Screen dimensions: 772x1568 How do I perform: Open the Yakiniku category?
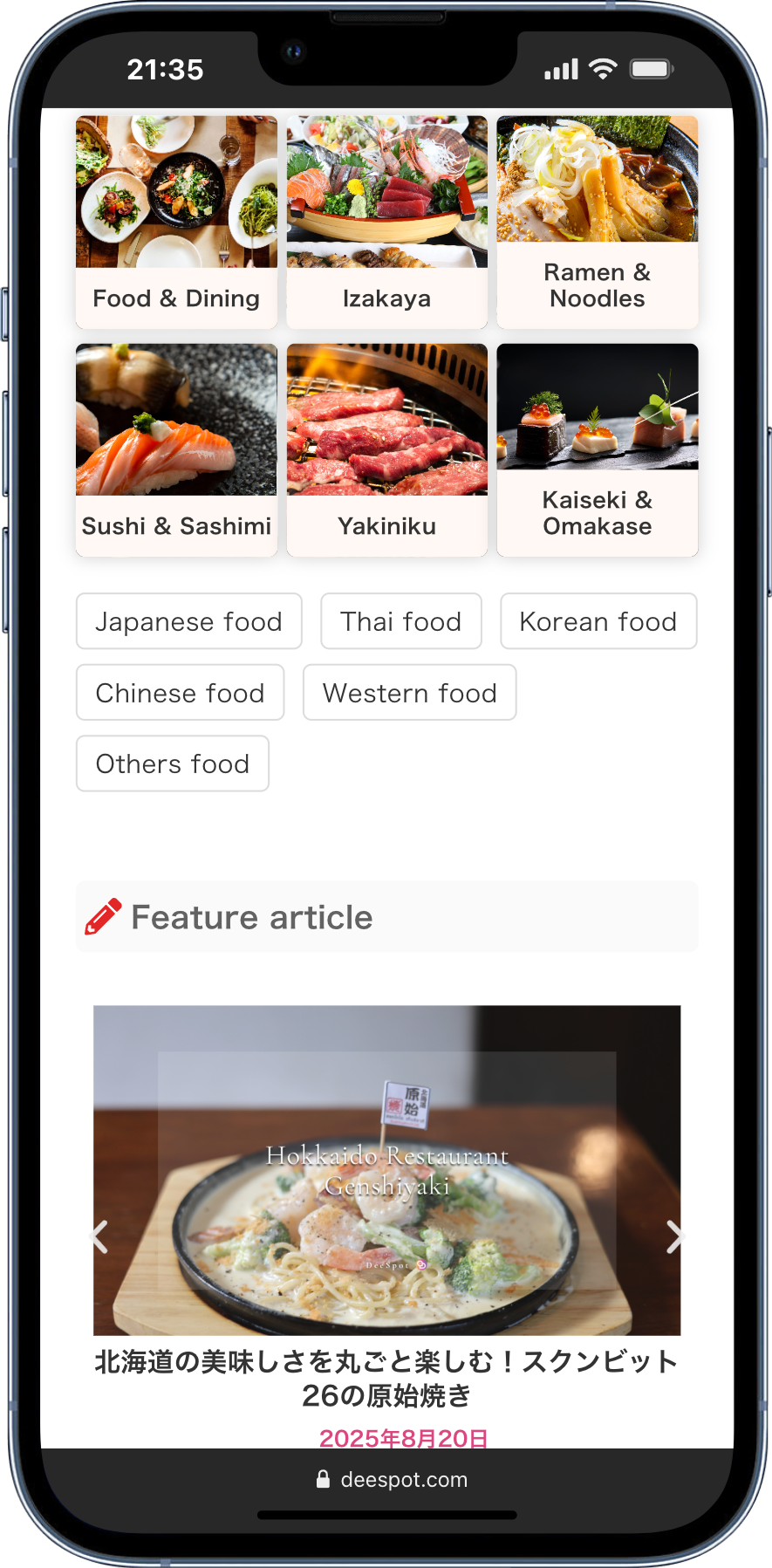386,449
